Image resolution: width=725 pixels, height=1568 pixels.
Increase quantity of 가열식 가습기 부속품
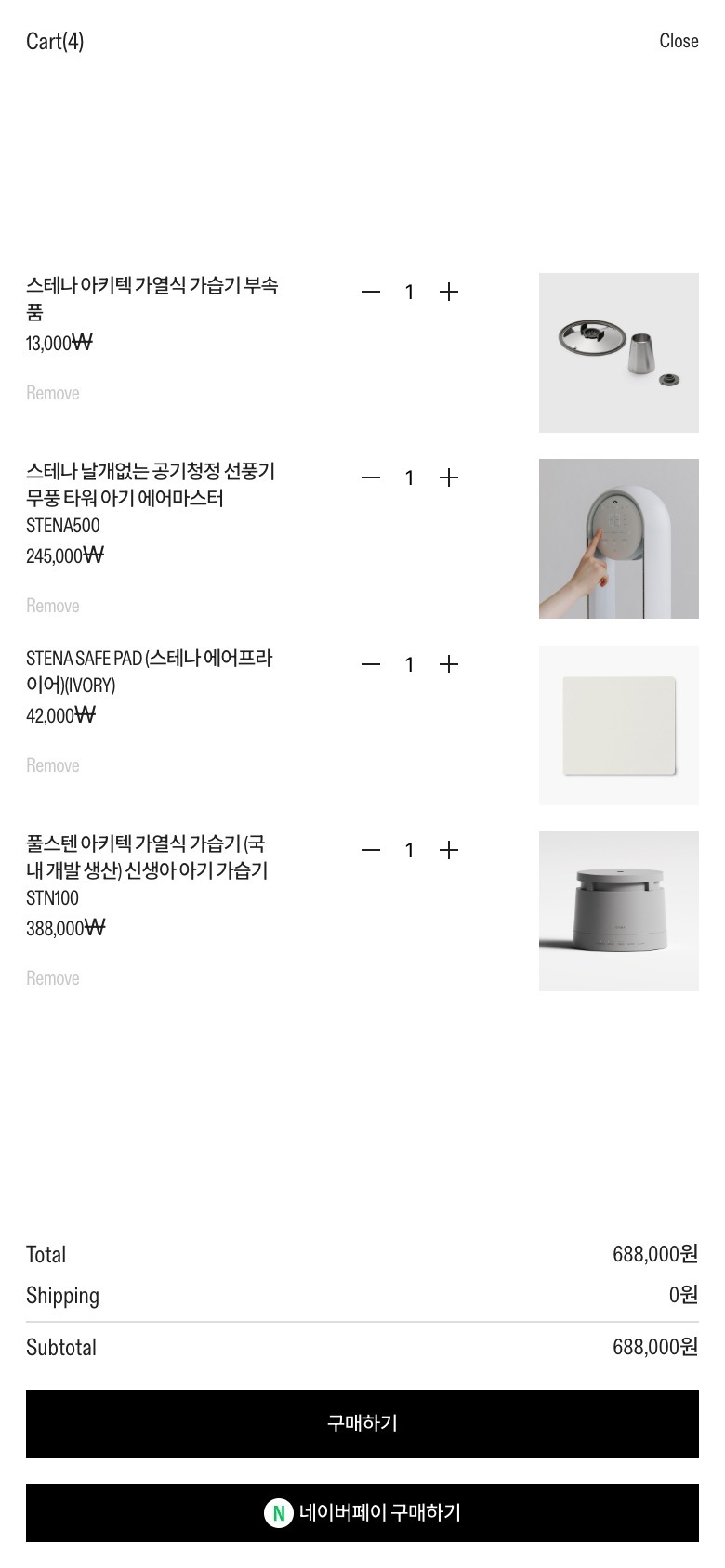449,292
